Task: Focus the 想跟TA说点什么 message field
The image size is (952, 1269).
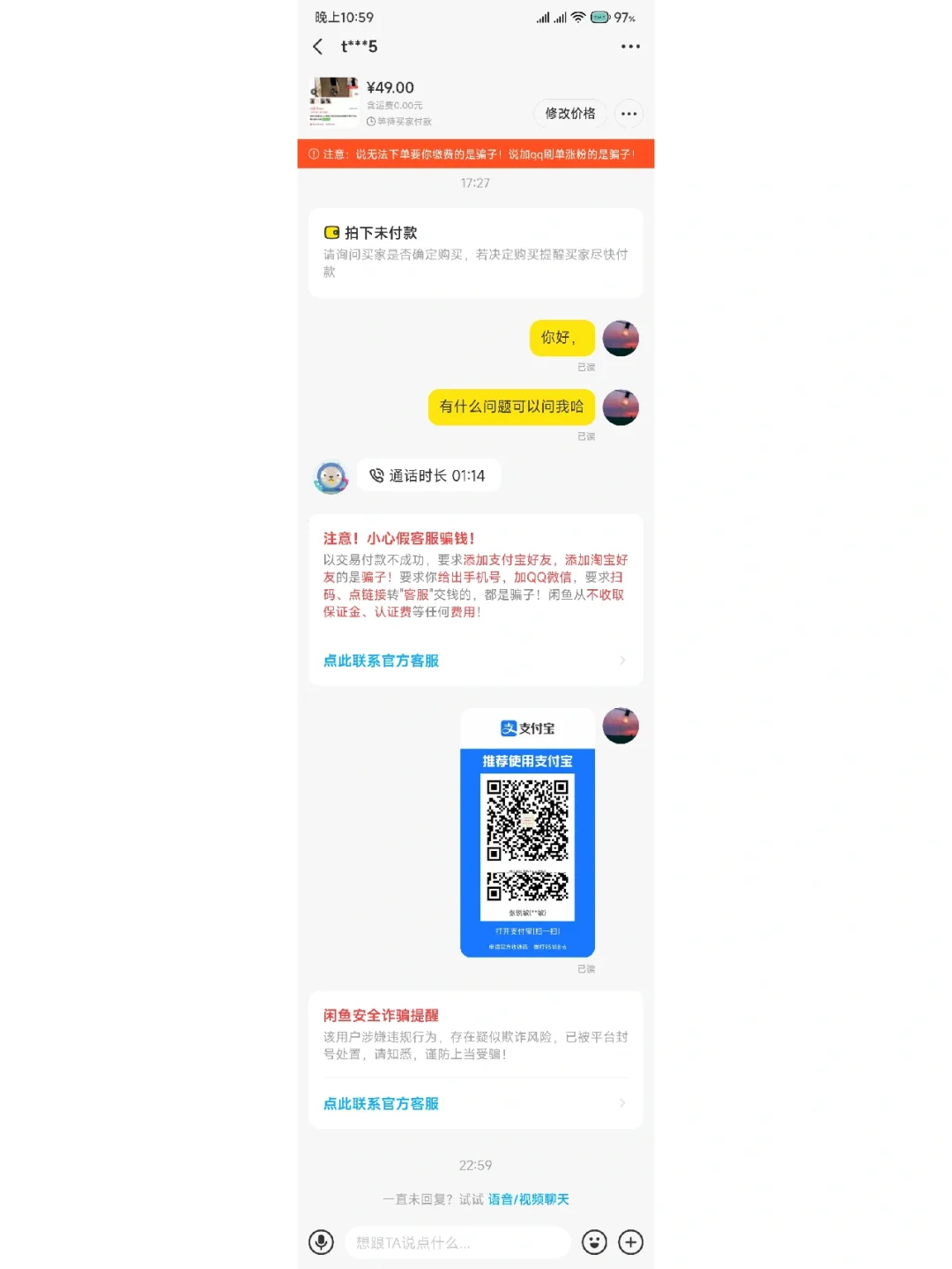Action: 457,1243
